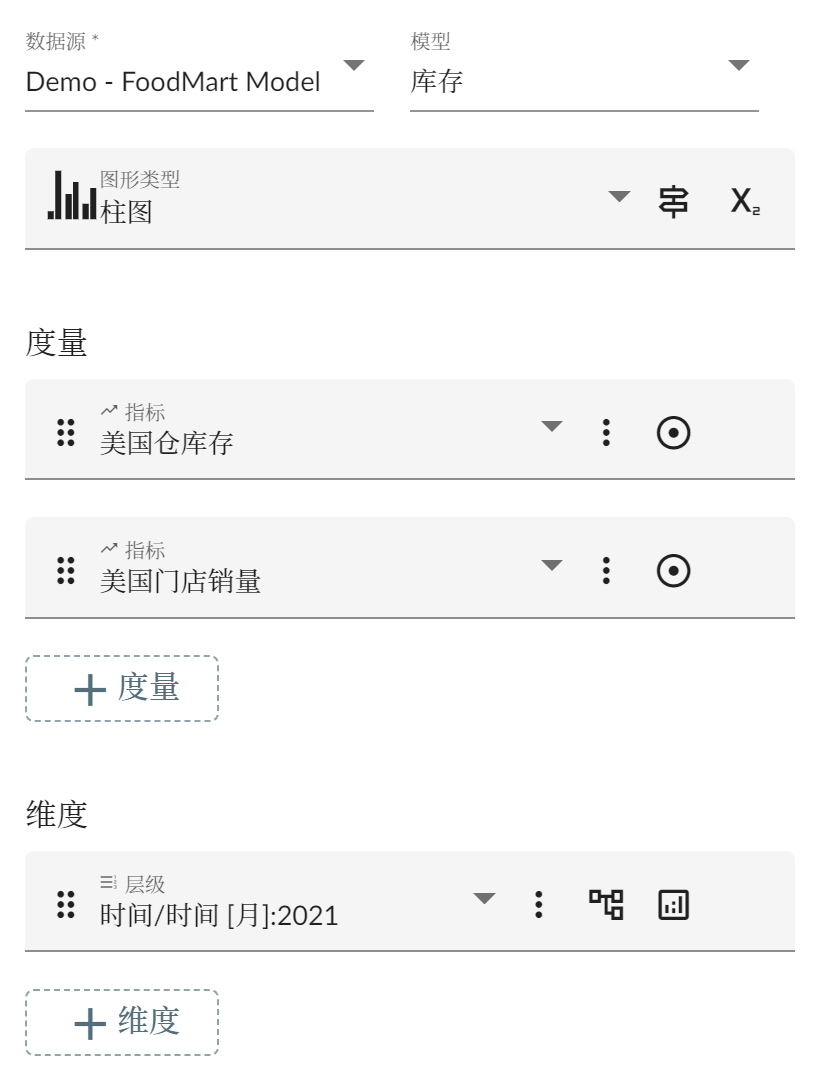Add a new 维度 dimension
This screenshot has height=1082, width=822.
(122, 1022)
